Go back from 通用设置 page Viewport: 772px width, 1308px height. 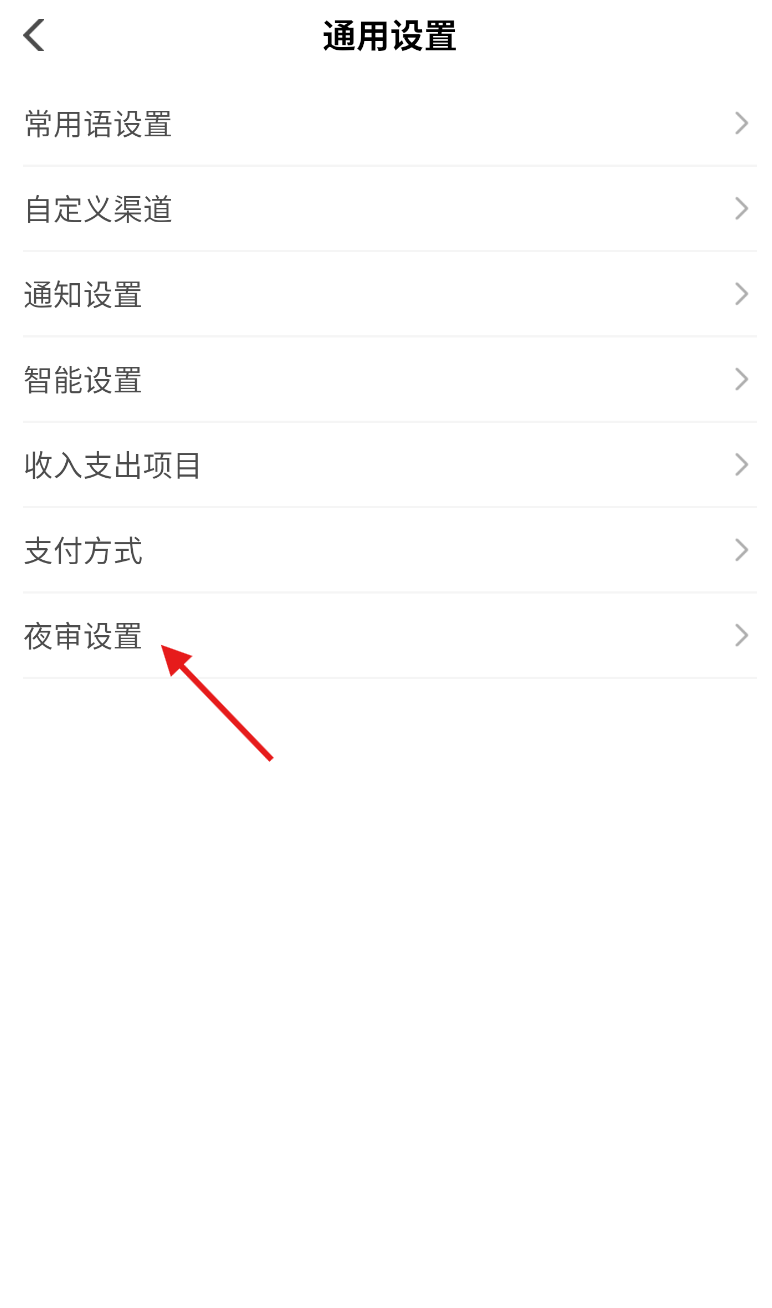34,36
